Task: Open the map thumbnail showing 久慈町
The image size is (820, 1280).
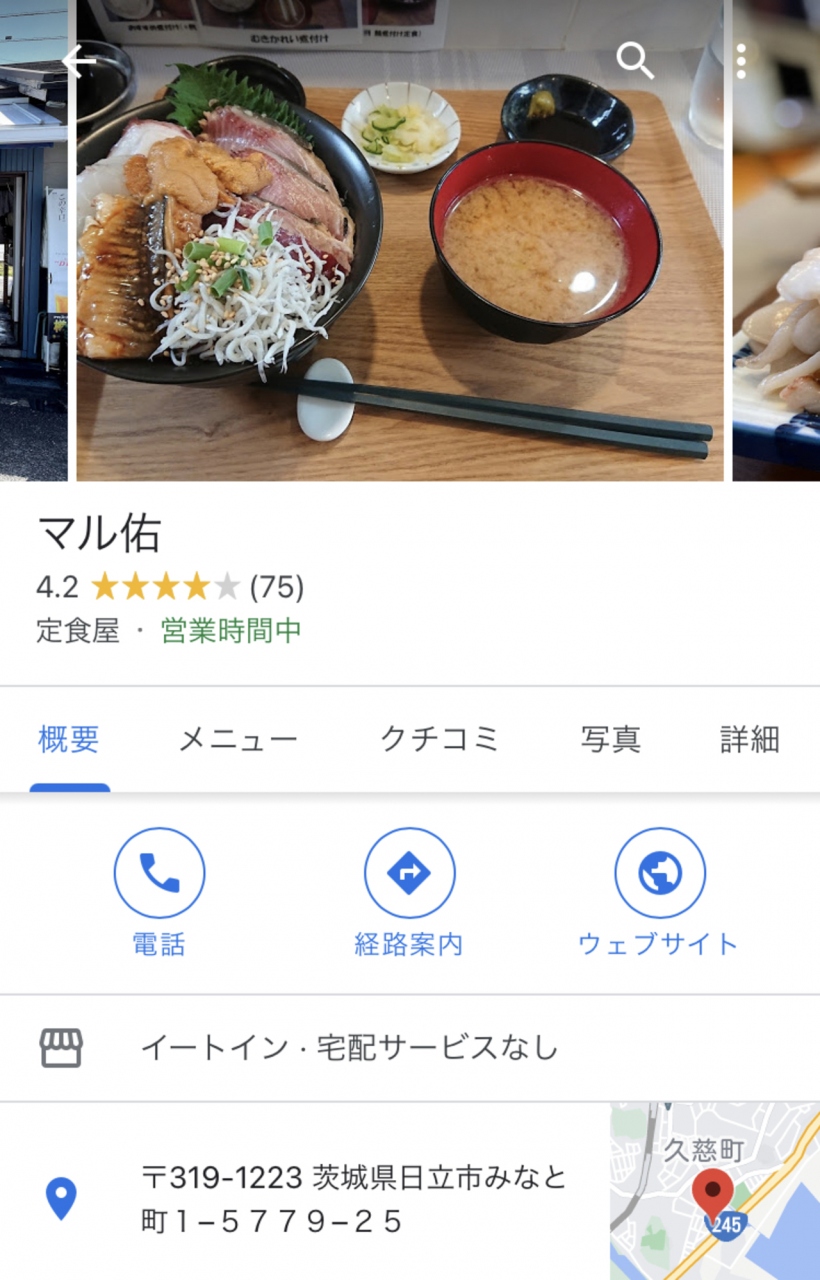Action: click(x=714, y=1192)
